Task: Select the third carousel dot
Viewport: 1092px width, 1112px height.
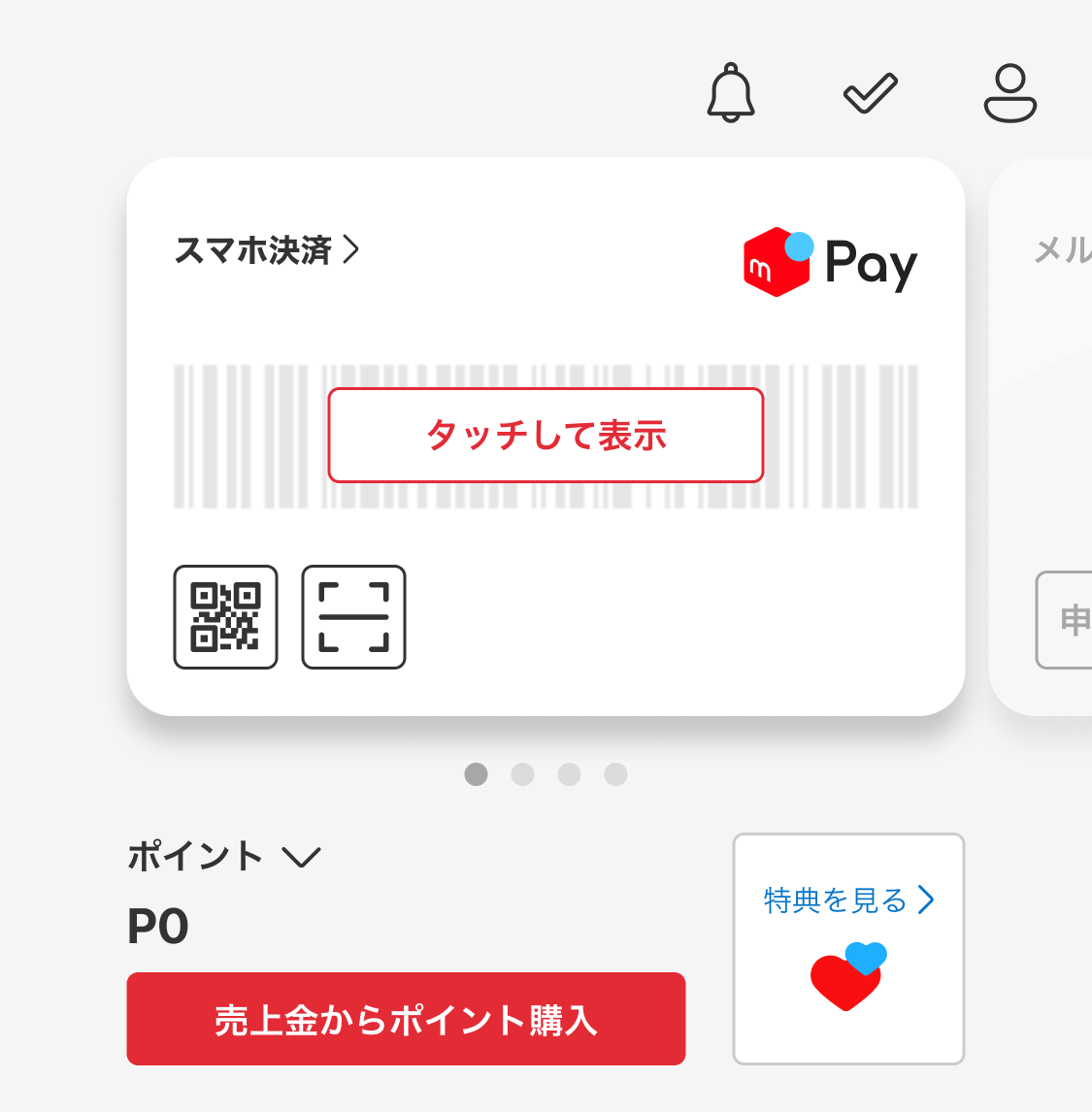Action: click(x=570, y=774)
